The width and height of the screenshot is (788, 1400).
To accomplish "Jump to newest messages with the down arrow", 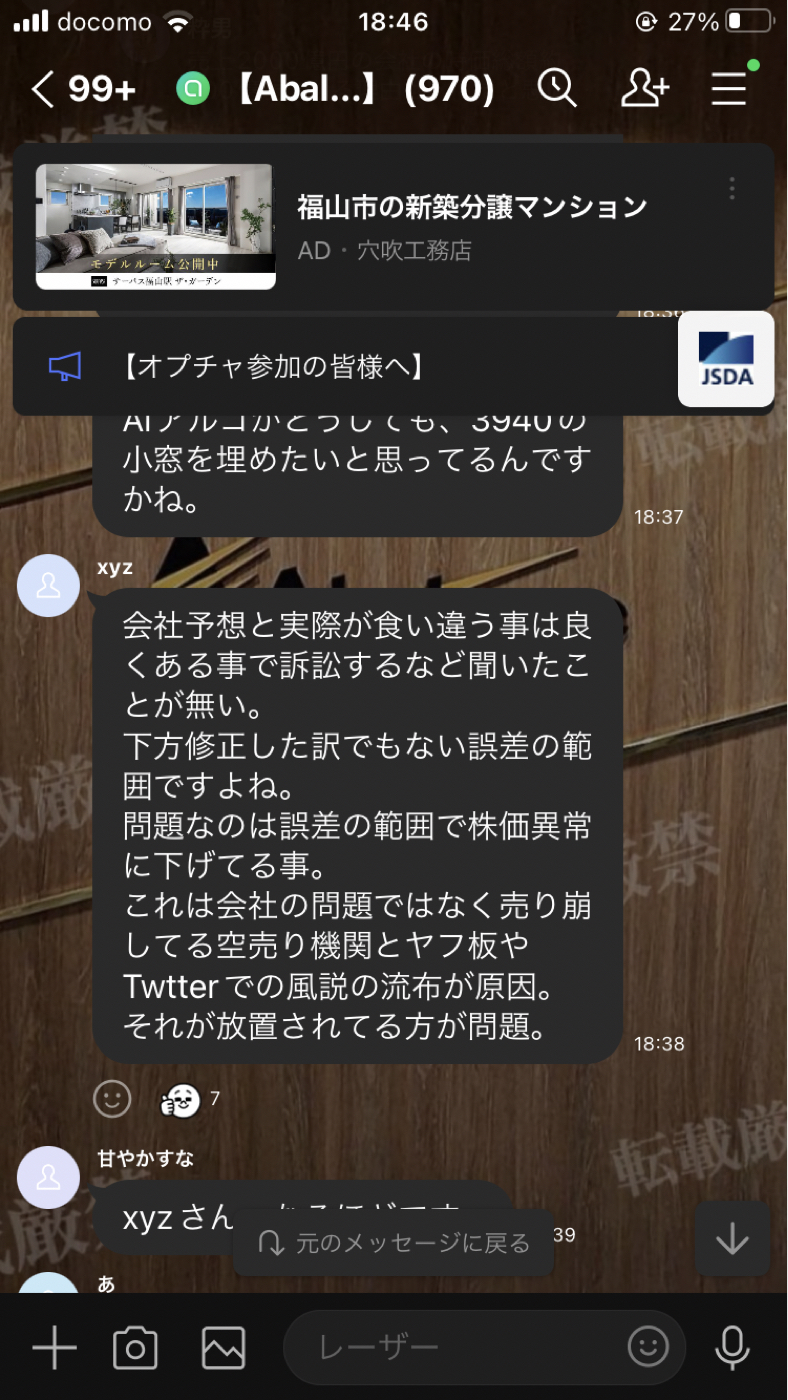I will pos(733,1241).
